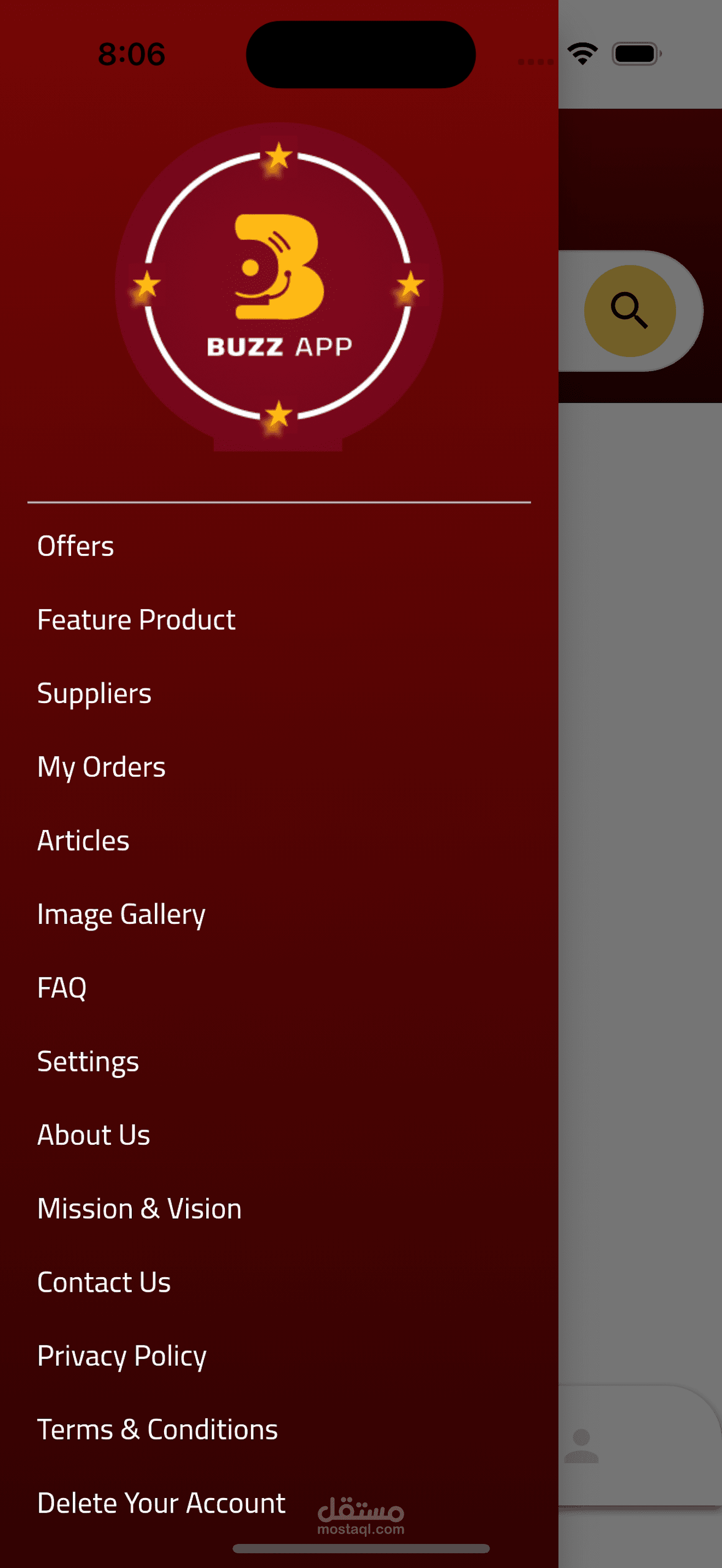Open the profile tab icon
This screenshot has height=1568, width=722.
point(581,1446)
